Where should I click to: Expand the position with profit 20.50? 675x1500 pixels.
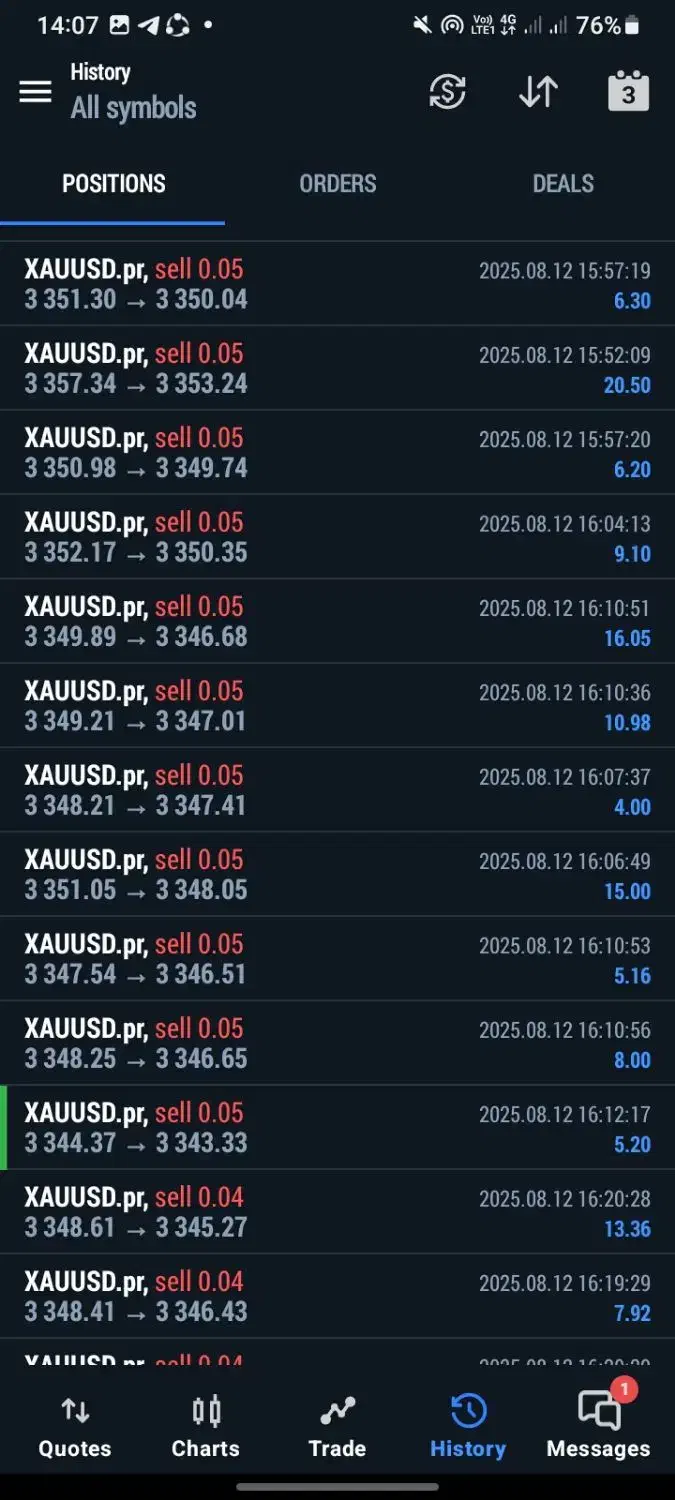(337, 368)
